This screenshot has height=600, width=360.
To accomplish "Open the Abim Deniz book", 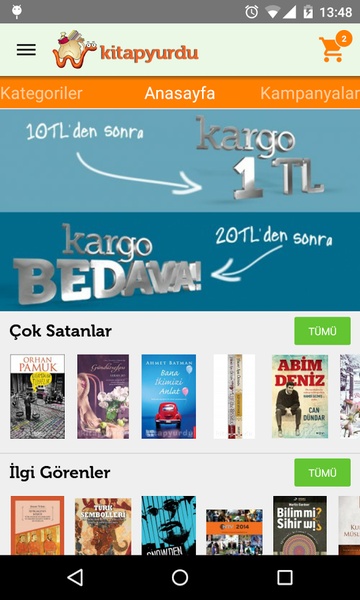I will click(x=300, y=396).
